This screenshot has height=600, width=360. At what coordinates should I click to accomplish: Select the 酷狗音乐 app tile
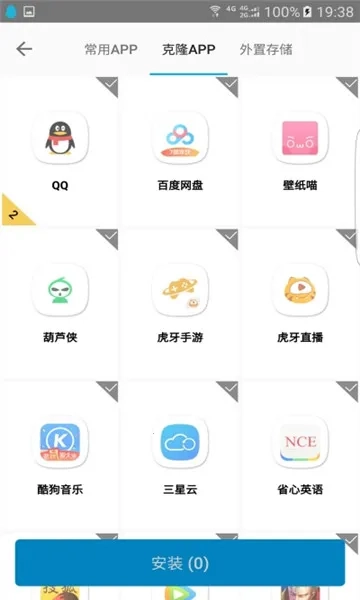click(x=60, y=455)
